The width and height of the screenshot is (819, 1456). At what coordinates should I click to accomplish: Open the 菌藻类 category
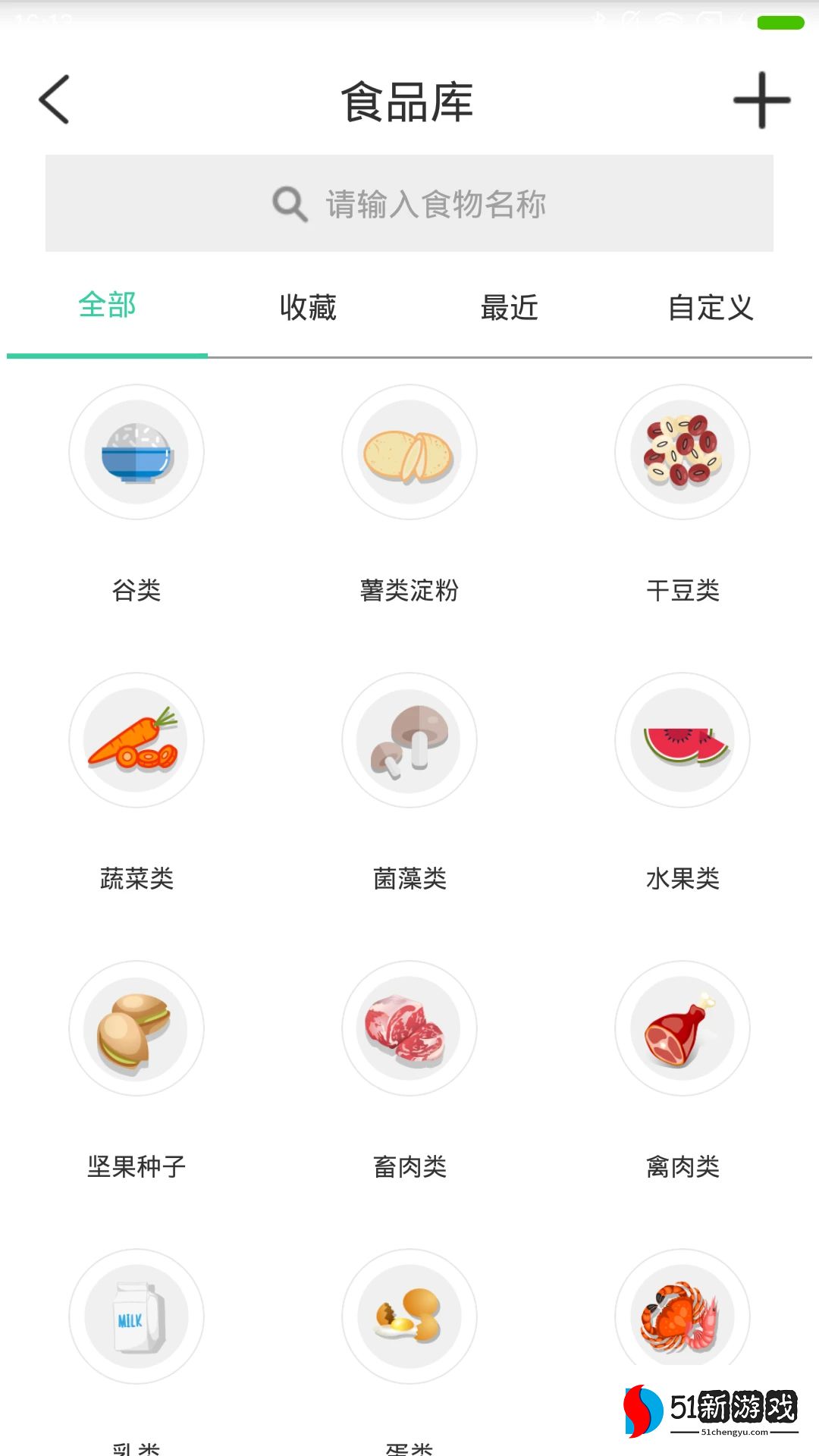pos(409,741)
